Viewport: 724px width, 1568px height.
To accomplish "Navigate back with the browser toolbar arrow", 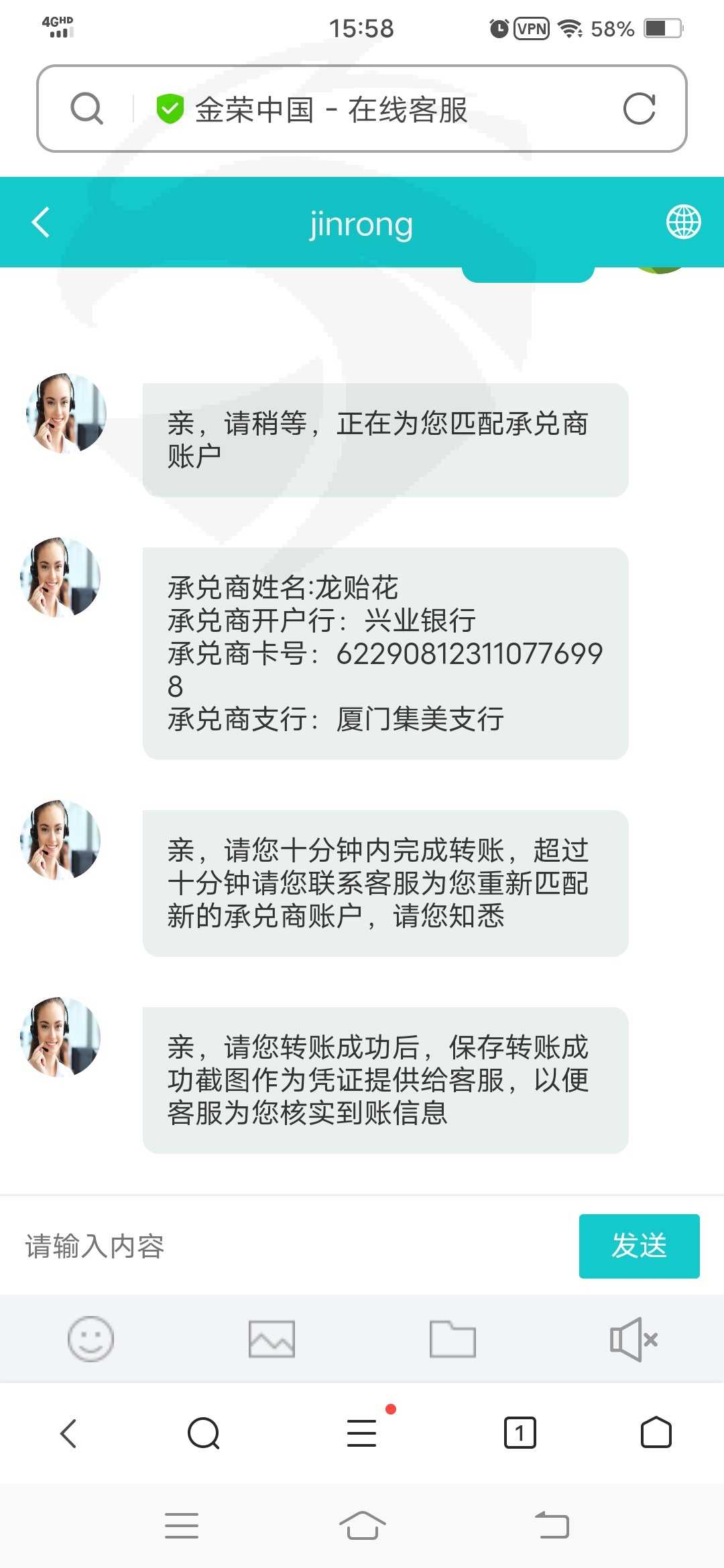I will (68, 1433).
